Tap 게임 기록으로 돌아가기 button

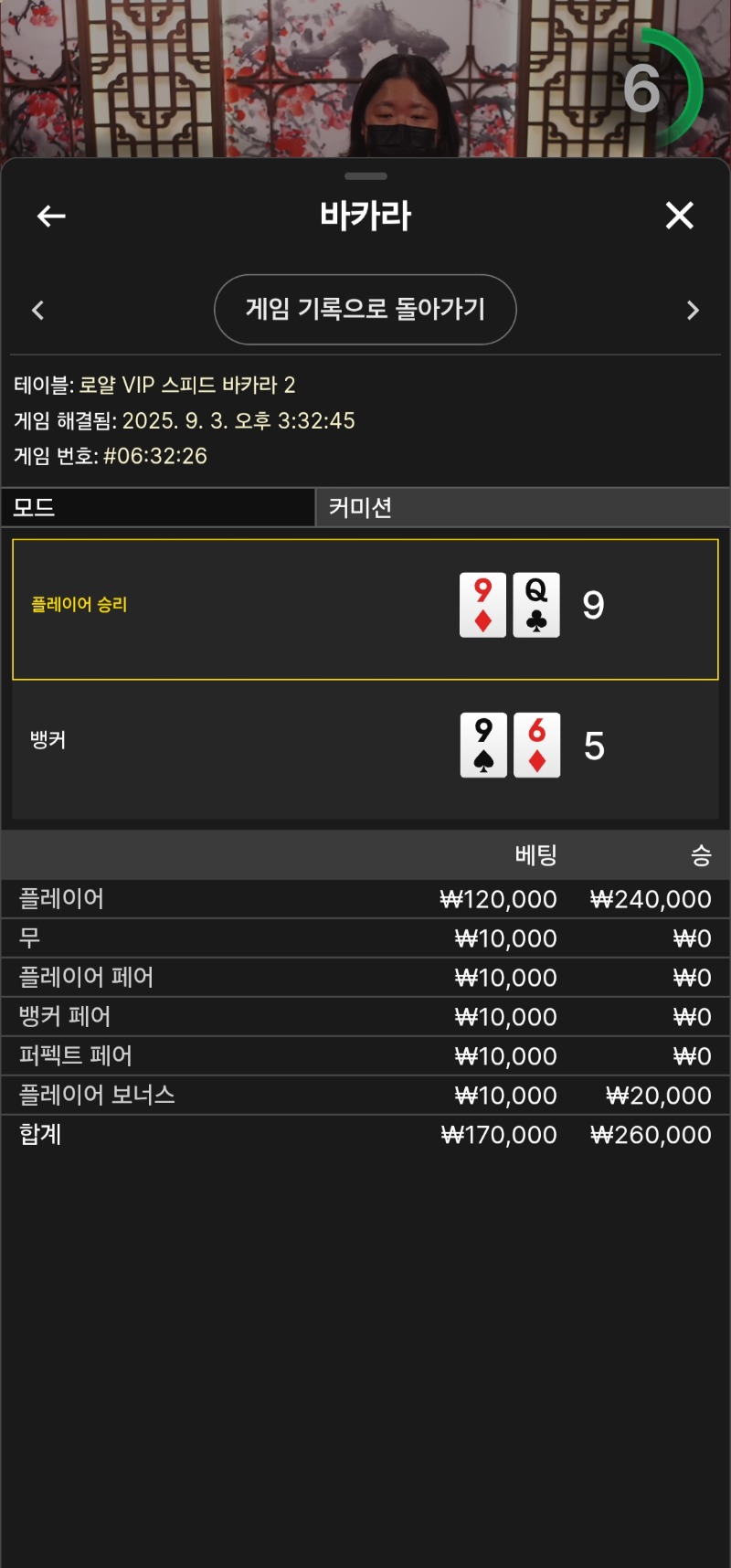[x=365, y=310]
